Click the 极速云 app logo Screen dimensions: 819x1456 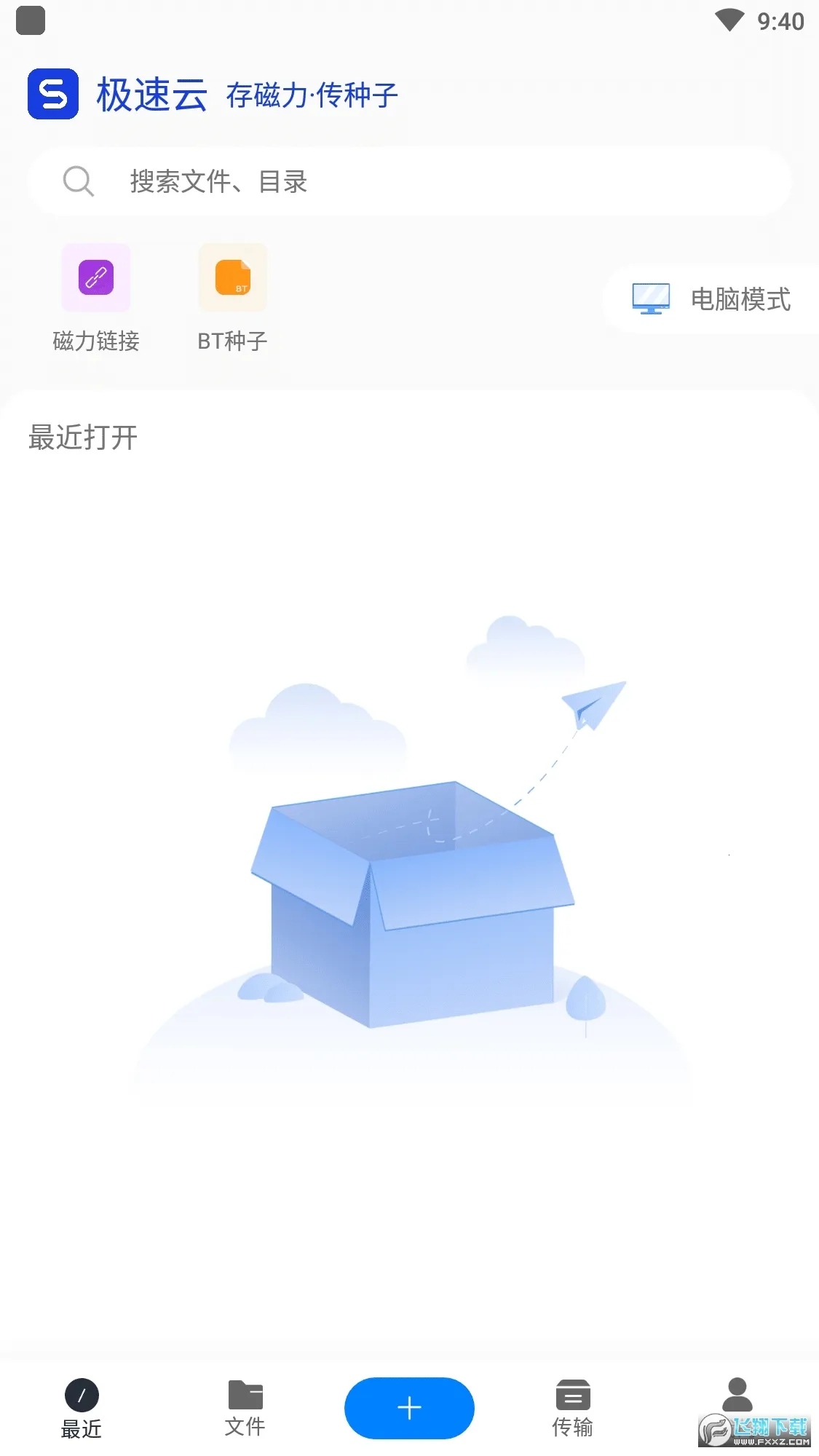point(52,95)
